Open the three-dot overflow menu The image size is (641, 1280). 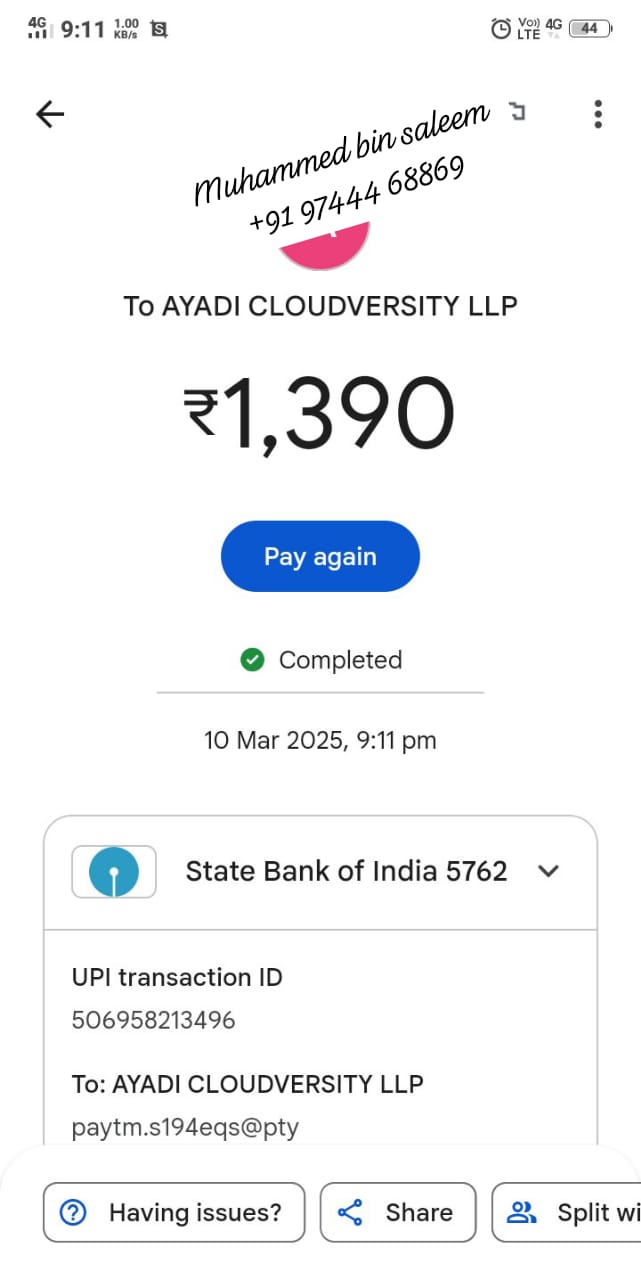[x=598, y=114]
